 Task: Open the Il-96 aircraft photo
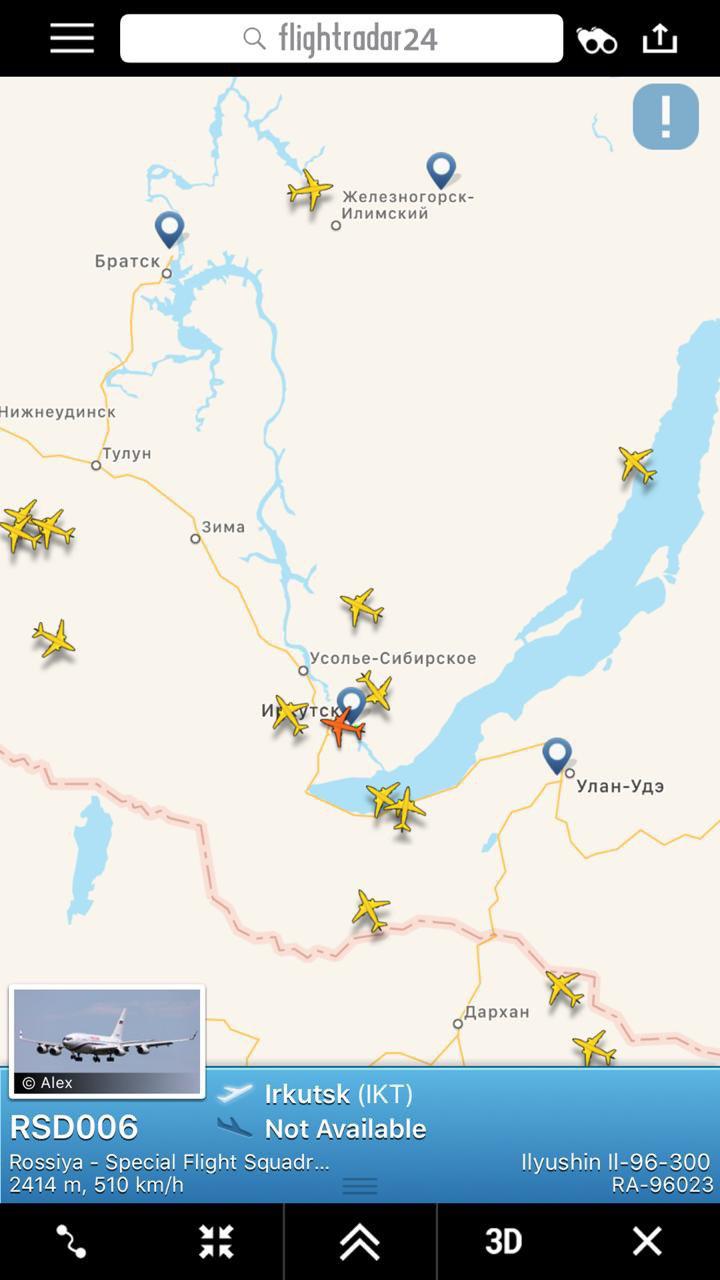click(107, 1041)
